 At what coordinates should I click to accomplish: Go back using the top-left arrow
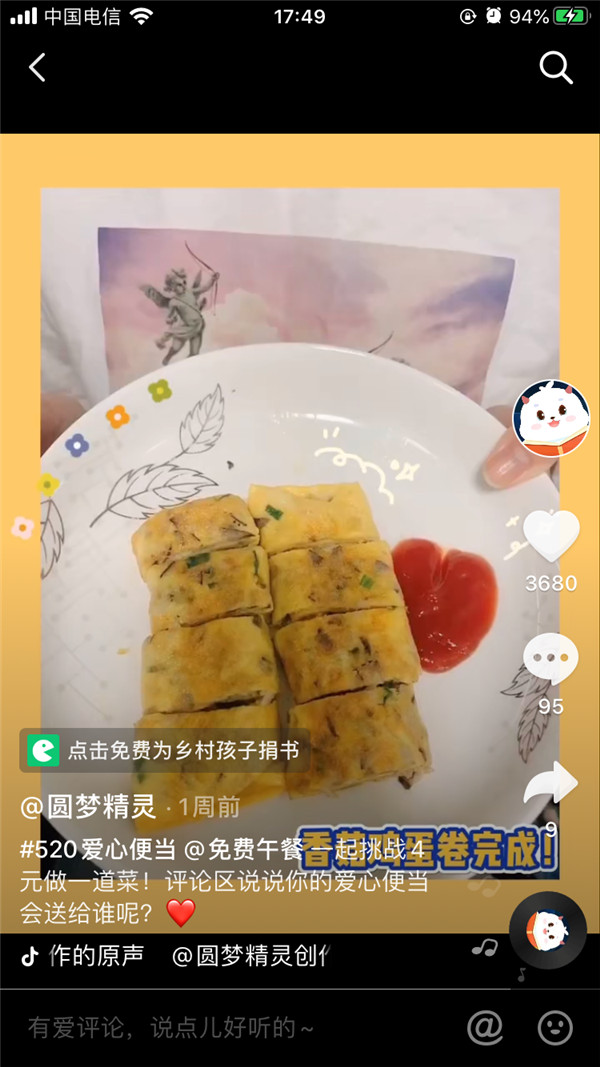37,68
